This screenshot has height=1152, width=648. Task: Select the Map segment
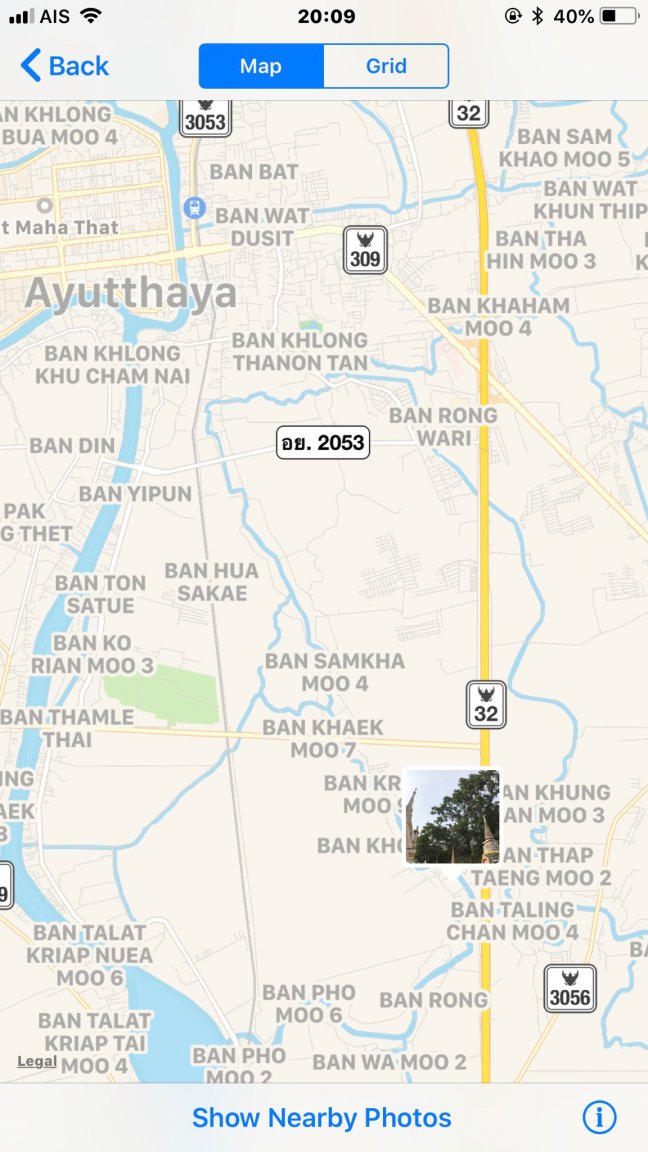(x=261, y=66)
